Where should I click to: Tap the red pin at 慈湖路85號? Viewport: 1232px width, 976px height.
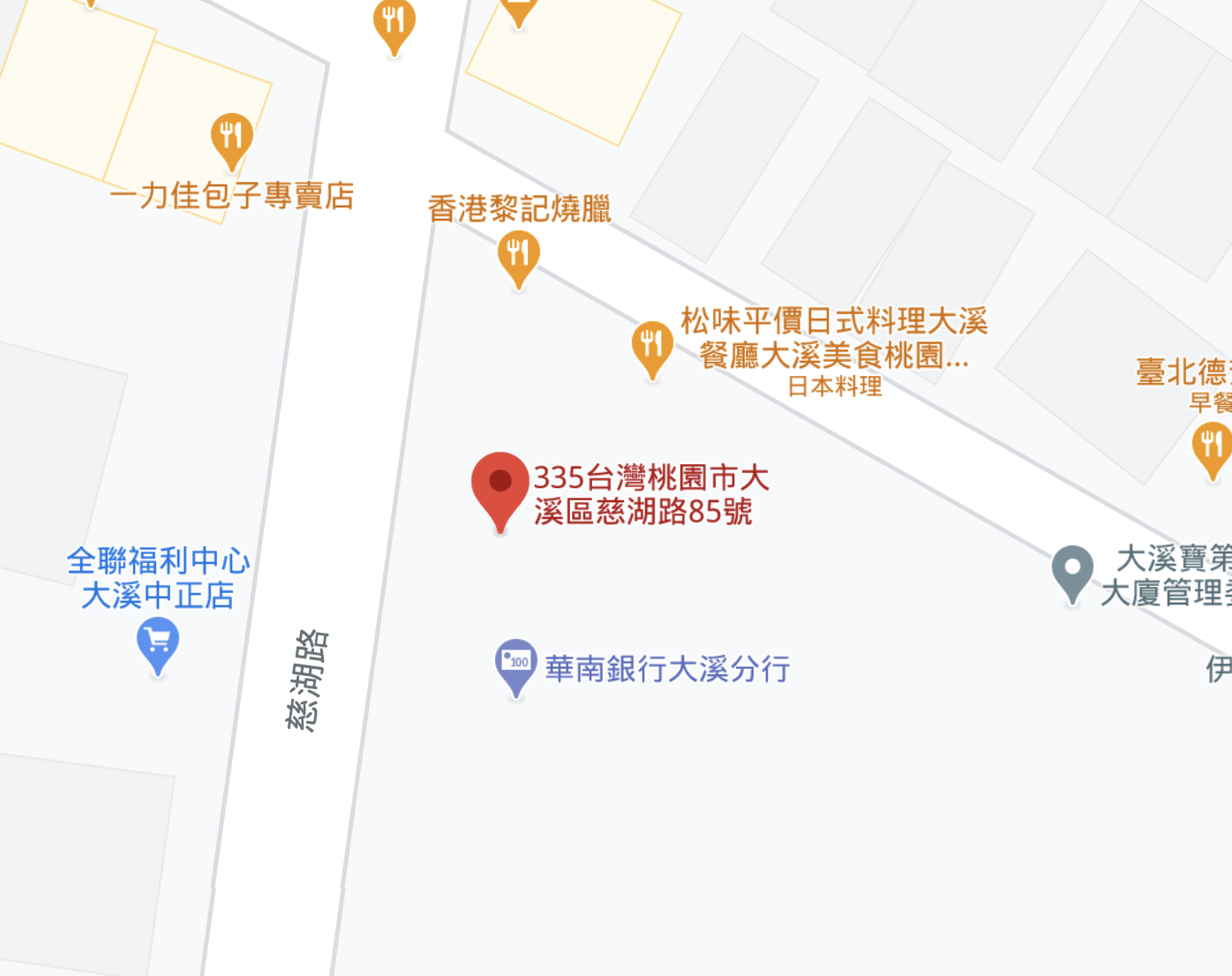(500, 484)
